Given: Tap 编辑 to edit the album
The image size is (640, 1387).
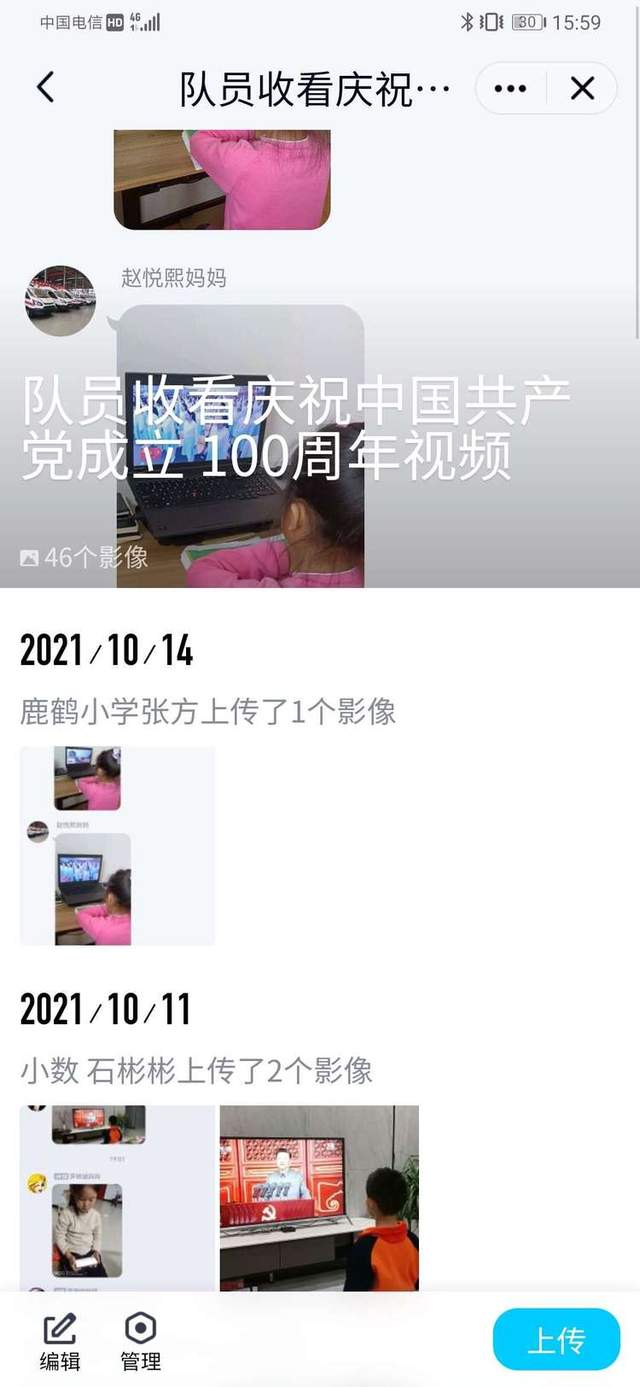Looking at the screenshot, I should 60,1342.
